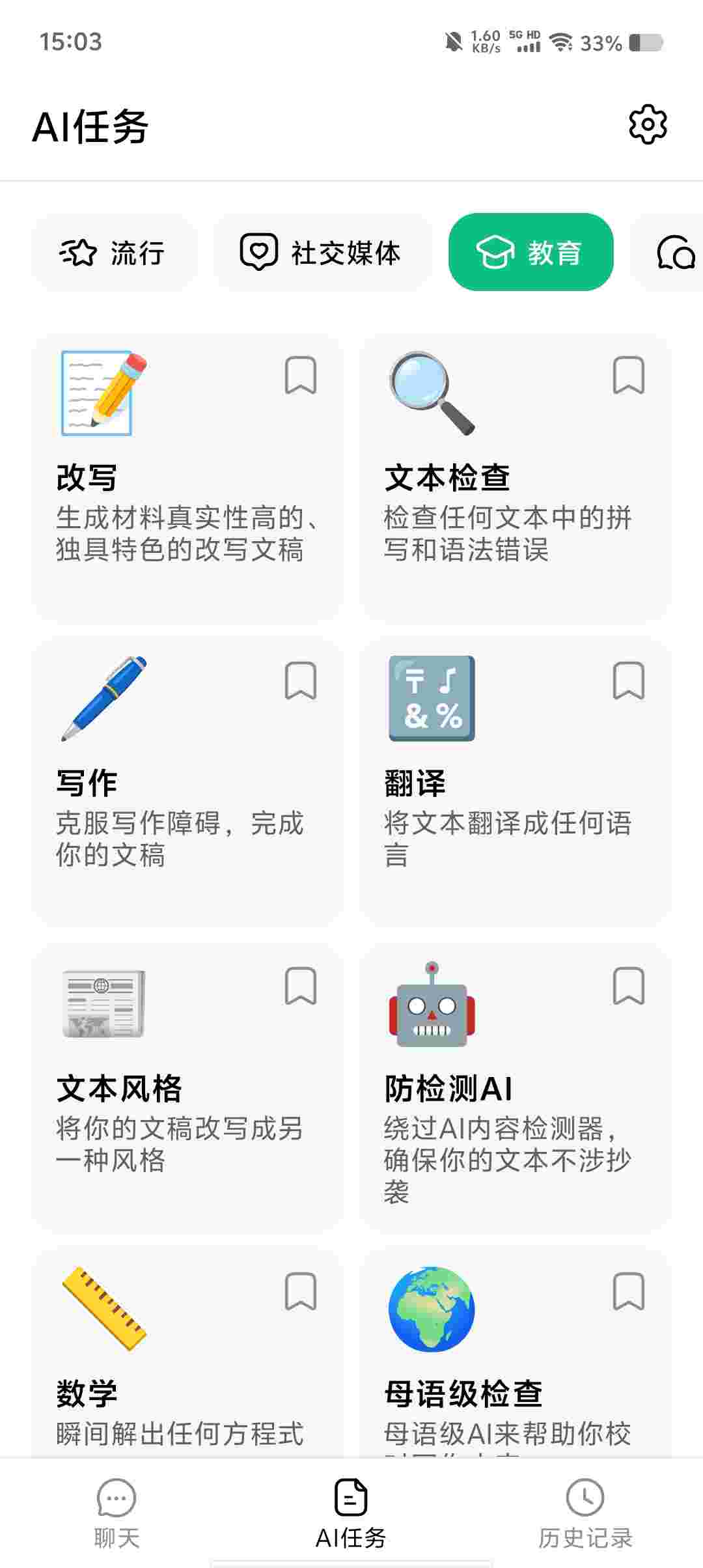The height and width of the screenshot is (1568, 703).
Task: Bookmark the 母语级检查 task
Action: point(629,1292)
